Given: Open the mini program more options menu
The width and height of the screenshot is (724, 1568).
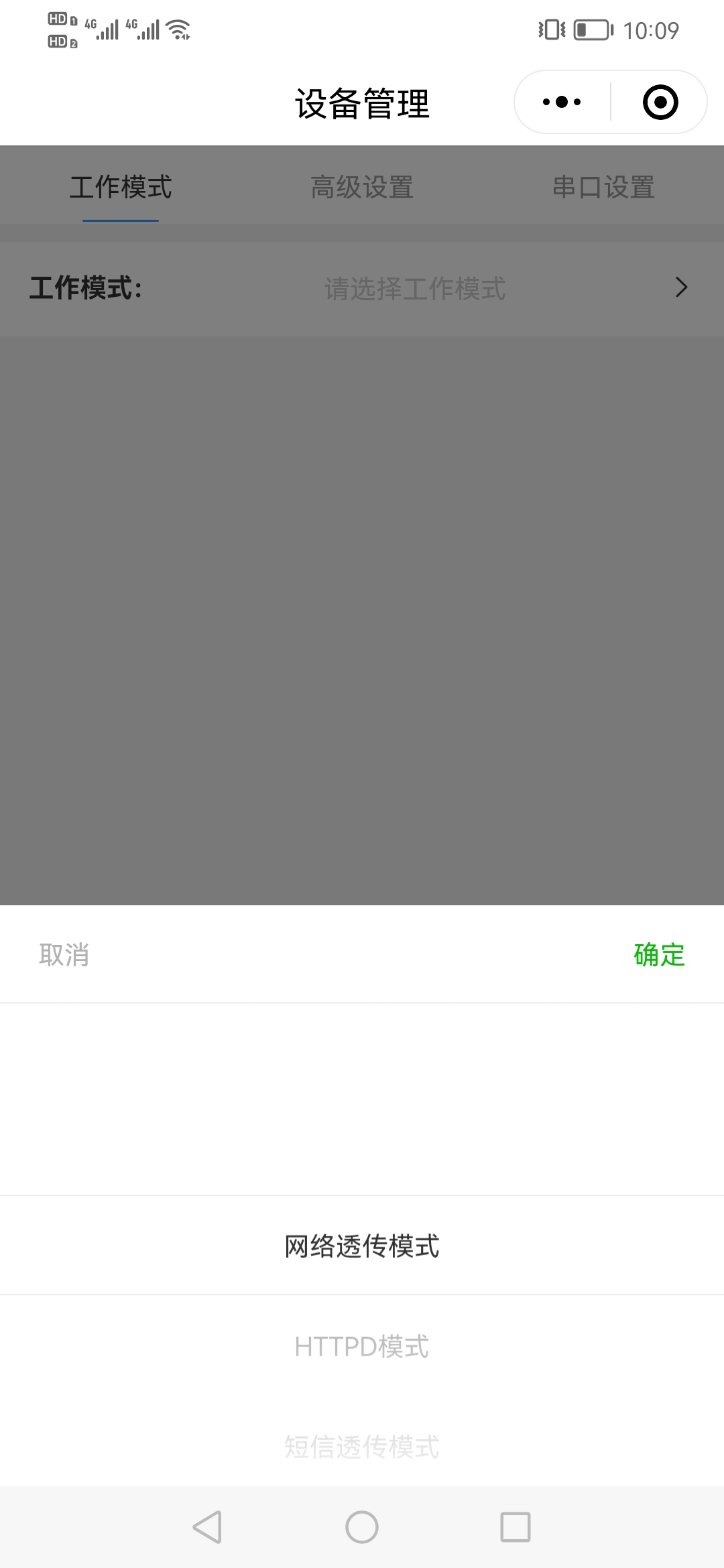Looking at the screenshot, I should 562,102.
